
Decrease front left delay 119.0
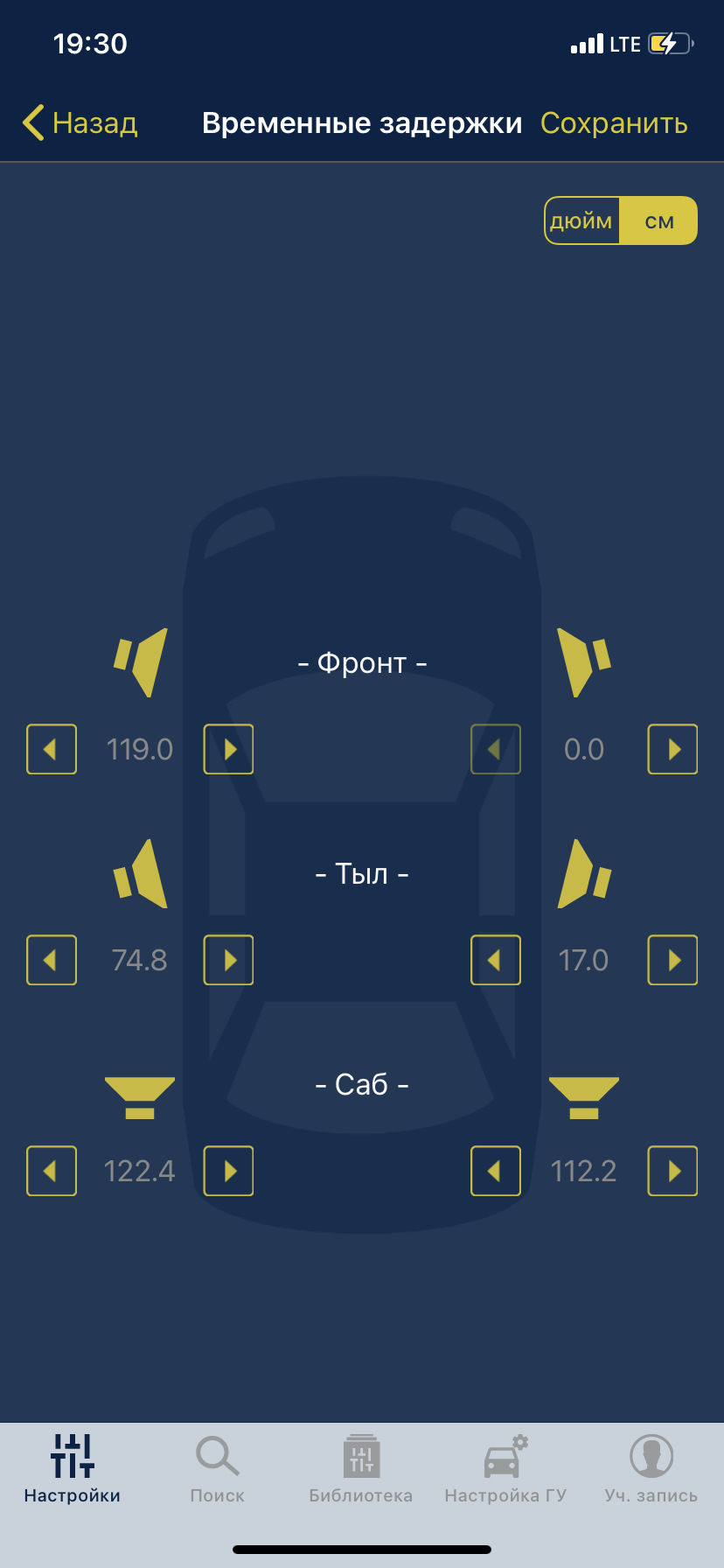pyautogui.click(x=52, y=749)
